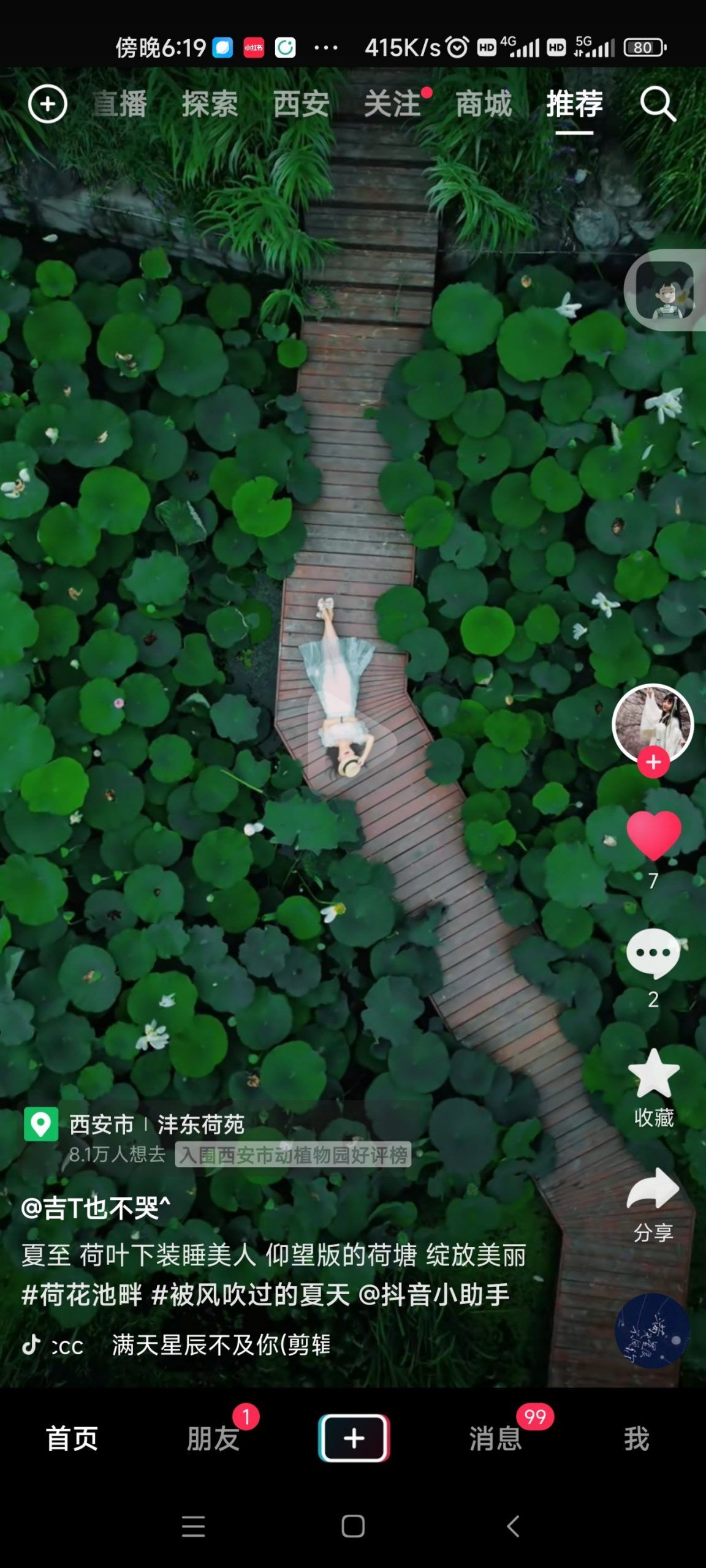Open the search magnifier icon
Screen dimensions: 706x1568
click(x=658, y=104)
